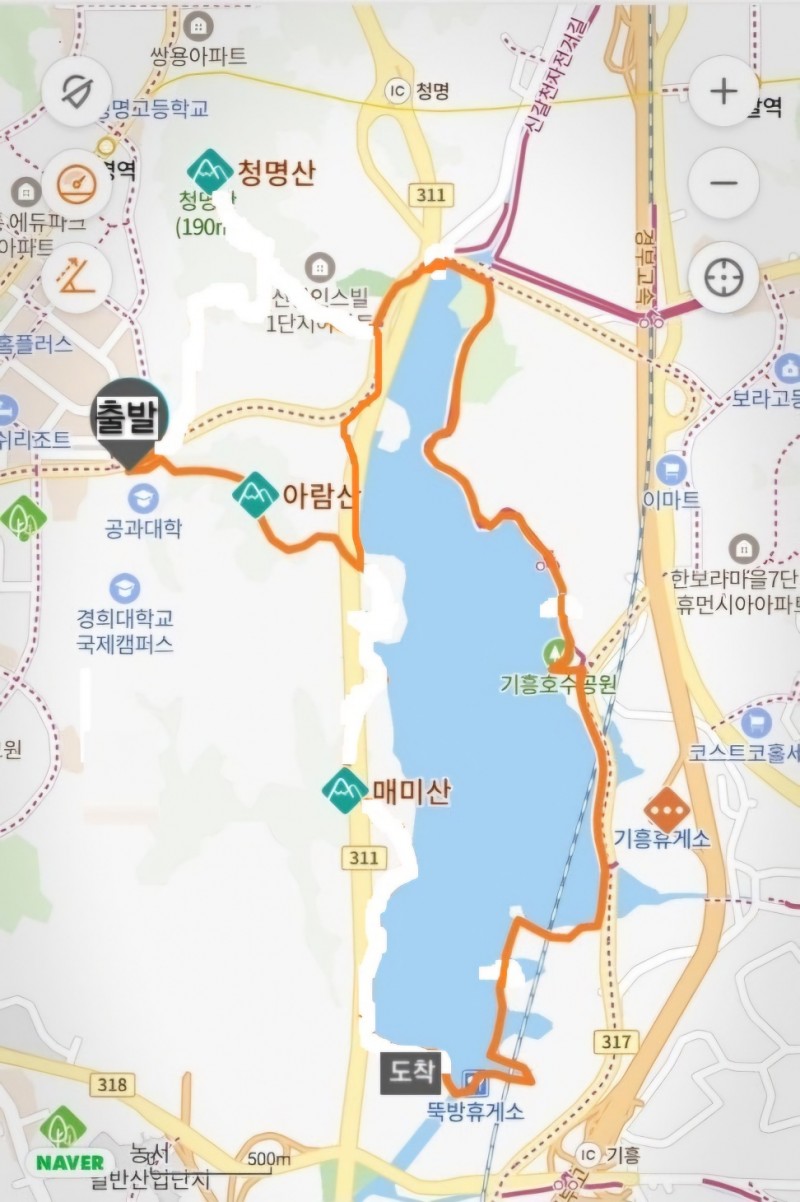Open the 기흥휴게소 rest area marker
Screen dimensions: 800x1202
[x=664, y=806]
